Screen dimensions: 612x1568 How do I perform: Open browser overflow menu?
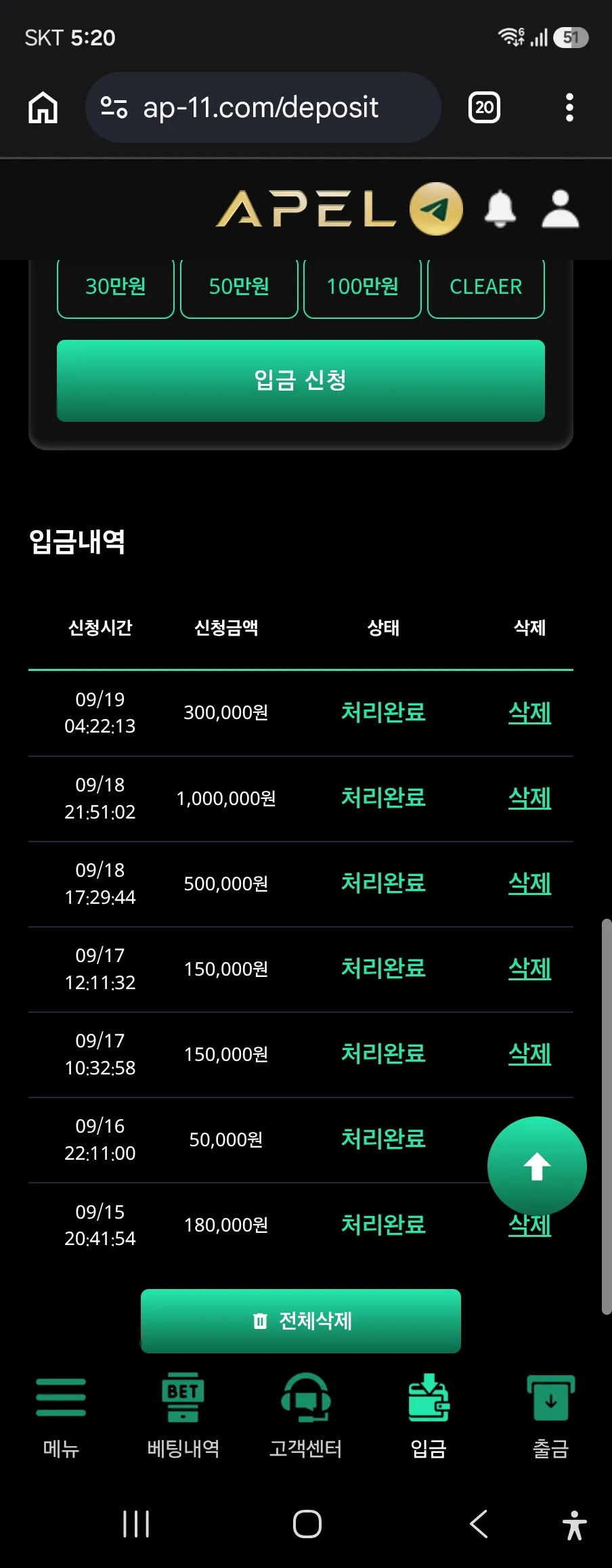point(569,107)
